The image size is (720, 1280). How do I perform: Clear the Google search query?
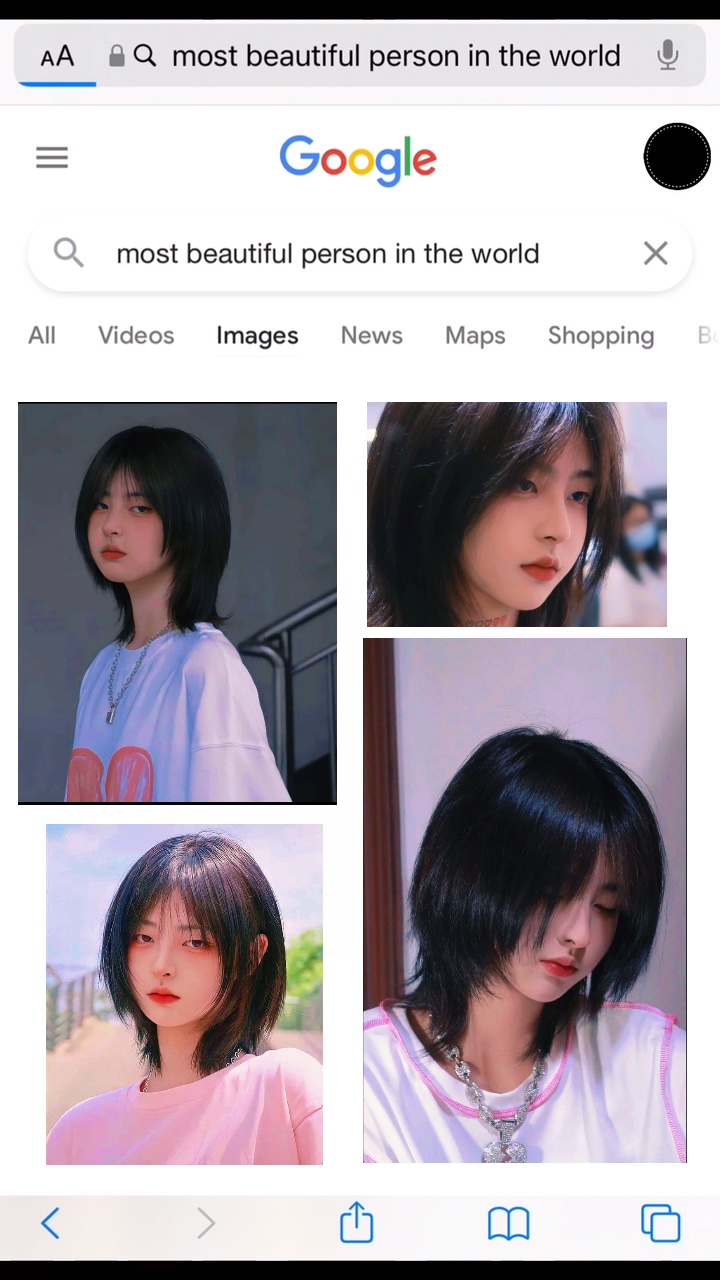click(x=655, y=253)
